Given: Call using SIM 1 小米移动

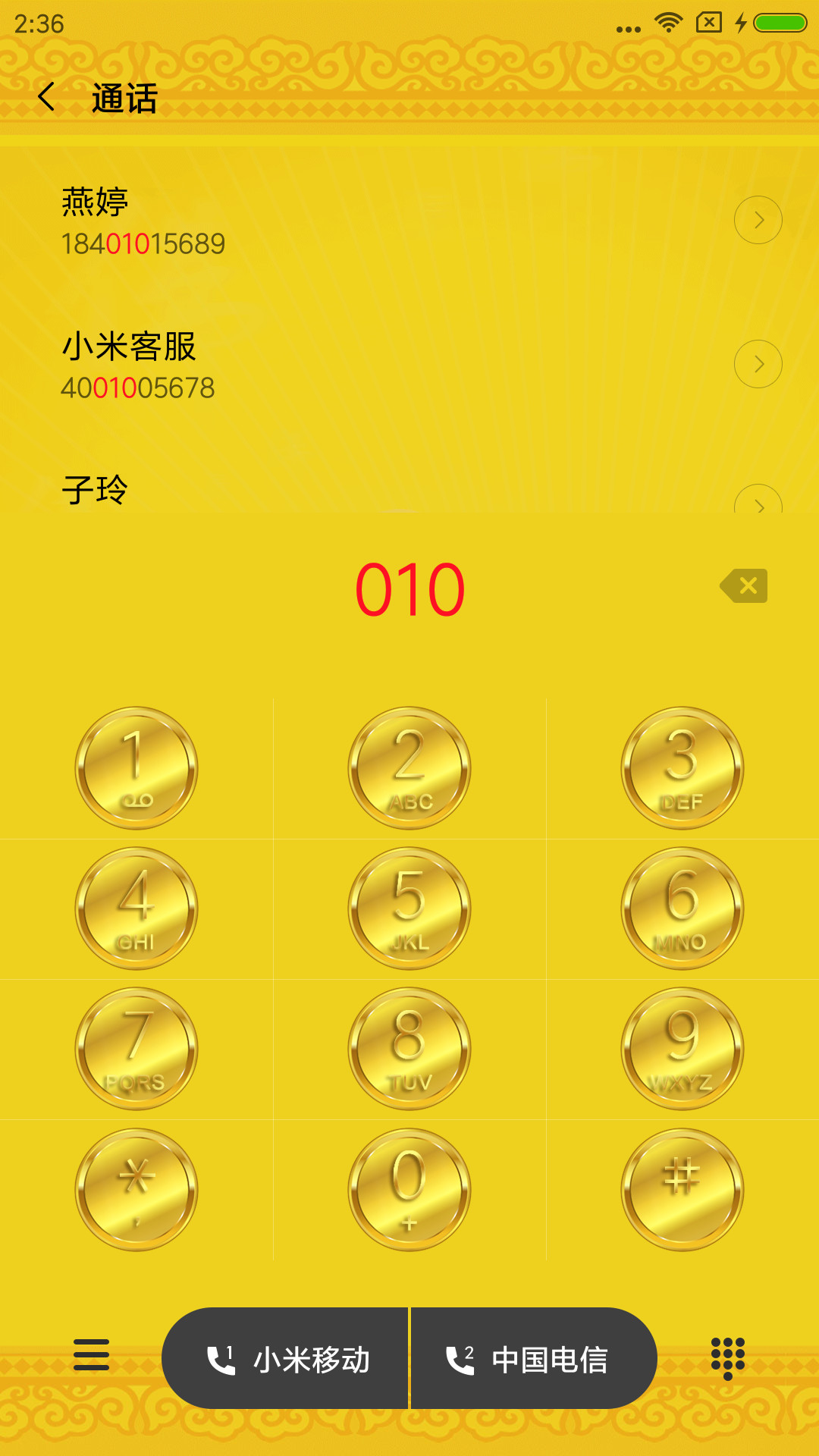Looking at the screenshot, I should click(x=285, y=1358).
